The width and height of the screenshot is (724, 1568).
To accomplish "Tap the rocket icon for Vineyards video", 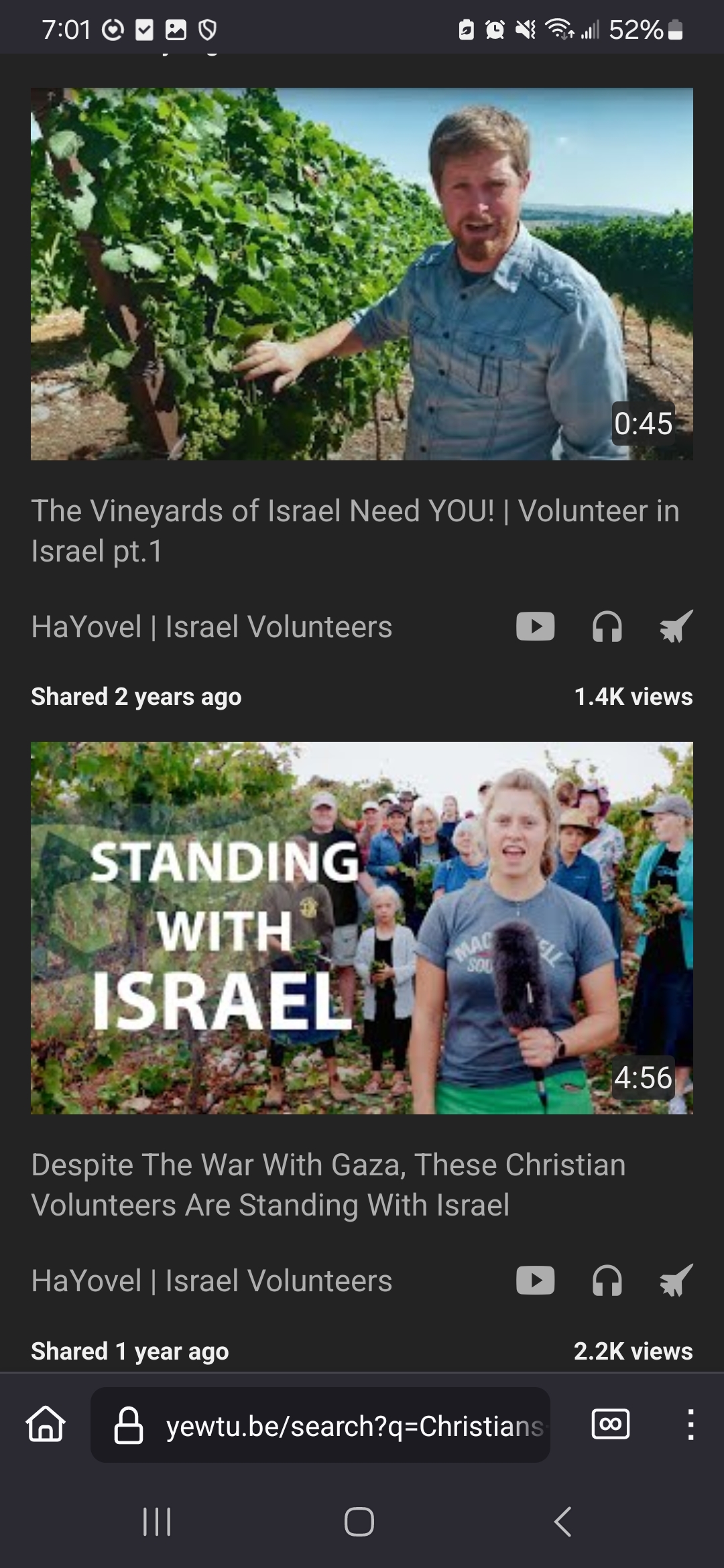I will [676, 627].
